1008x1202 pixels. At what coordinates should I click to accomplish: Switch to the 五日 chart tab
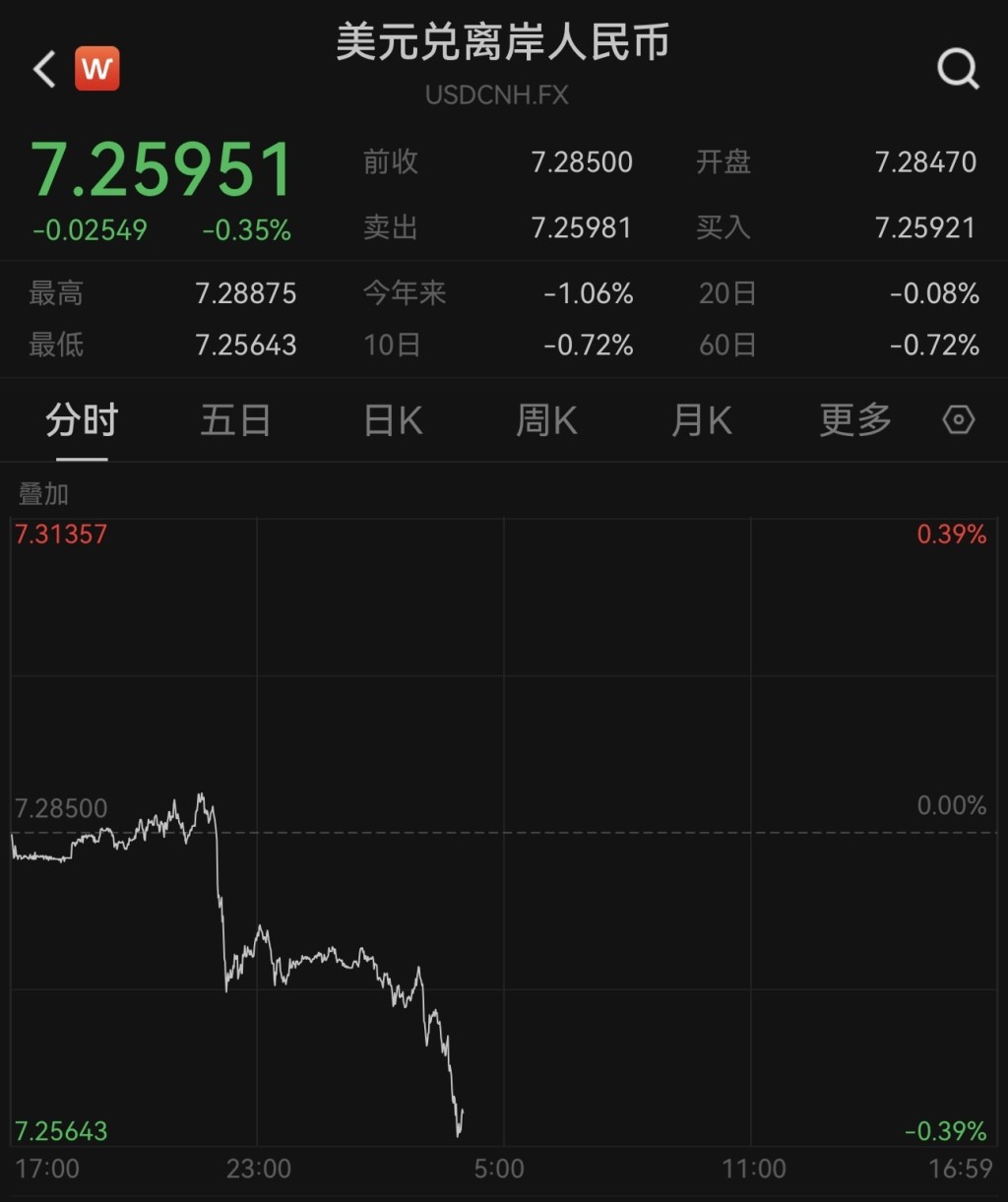pyautogui.click(x=235, y=421)
